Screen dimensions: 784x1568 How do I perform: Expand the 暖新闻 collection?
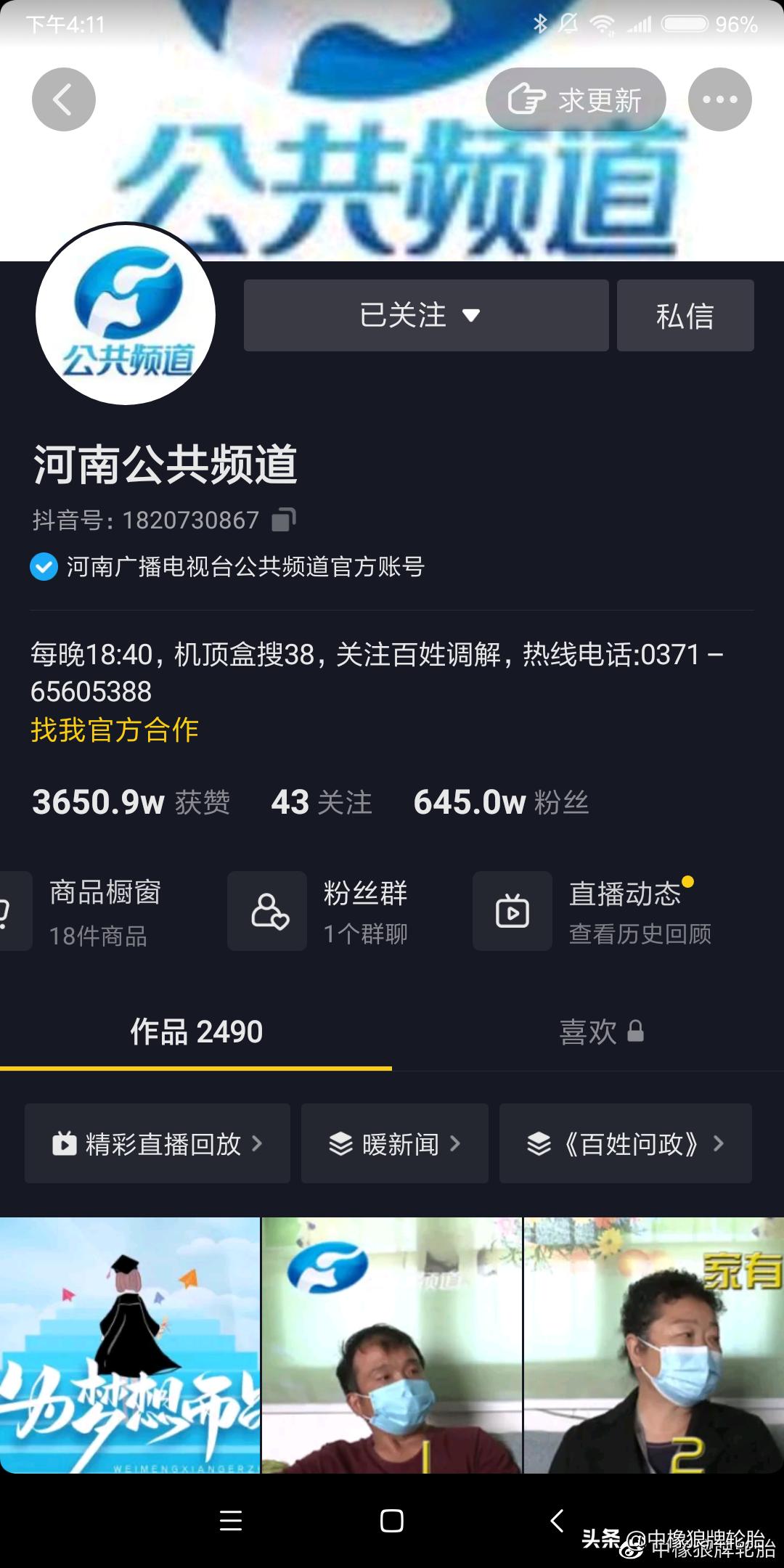pos(394,1143)
